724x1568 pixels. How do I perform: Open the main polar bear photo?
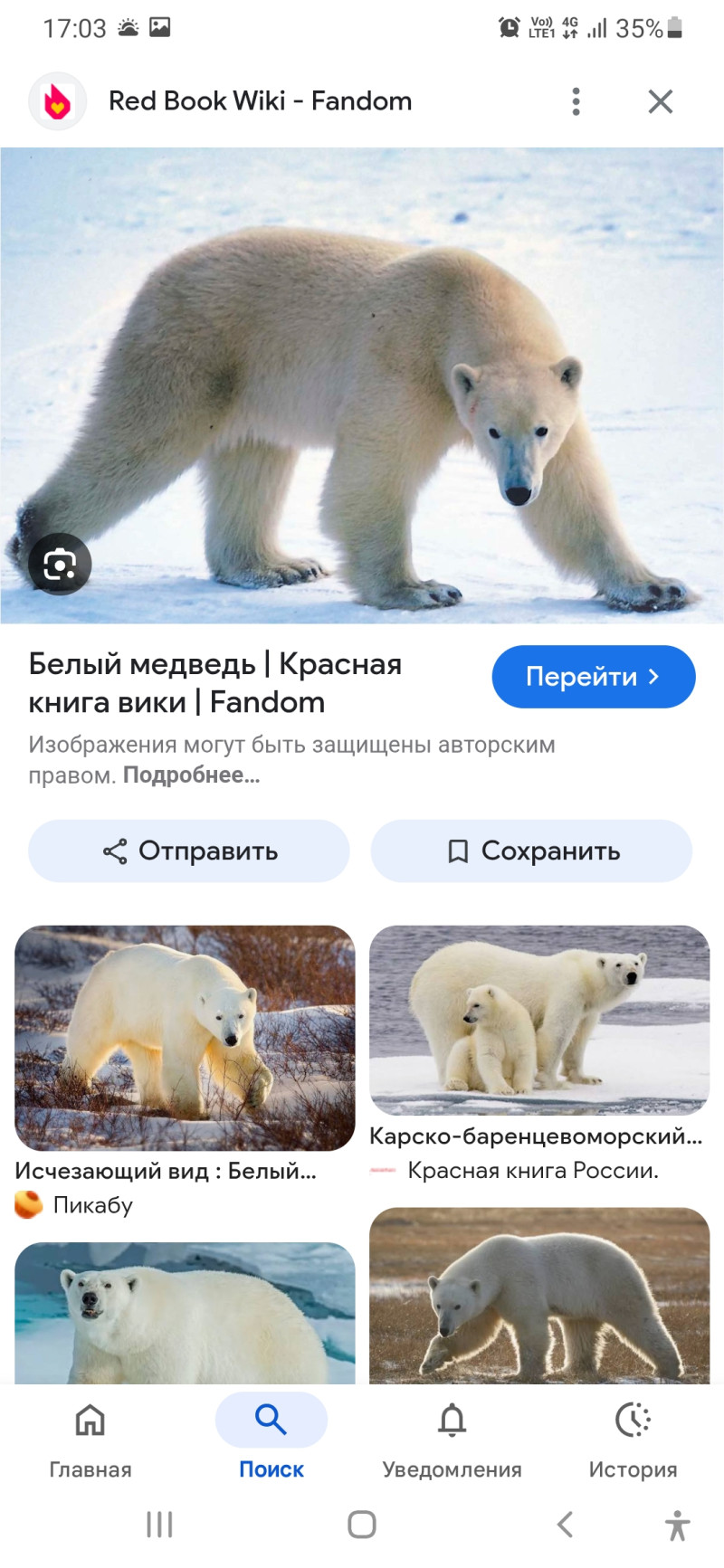pyautogui.click(x=362, y=385)
